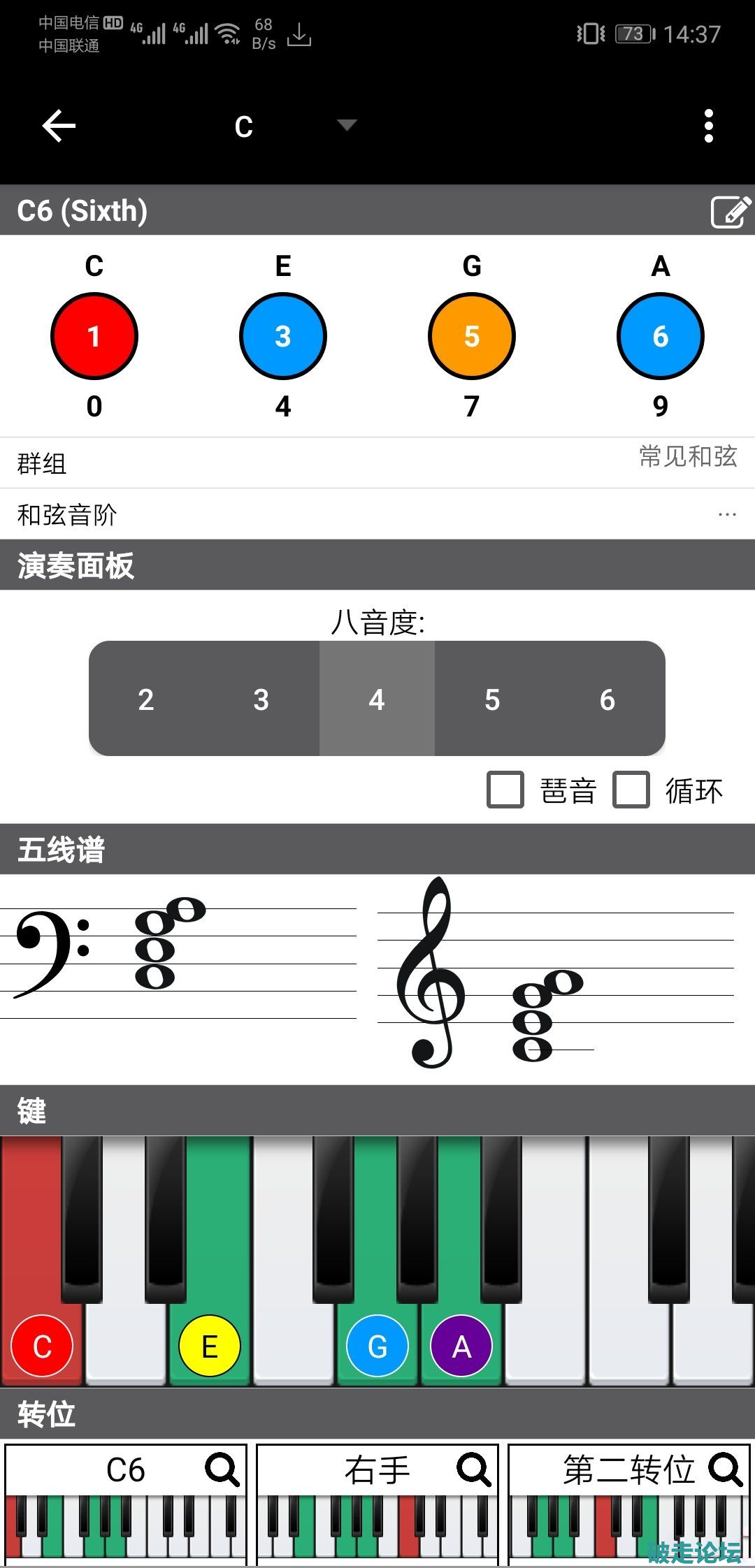Open the root note dropdown showing C
Viewport: 755px width, 1568px height.
tap(294, 126)
